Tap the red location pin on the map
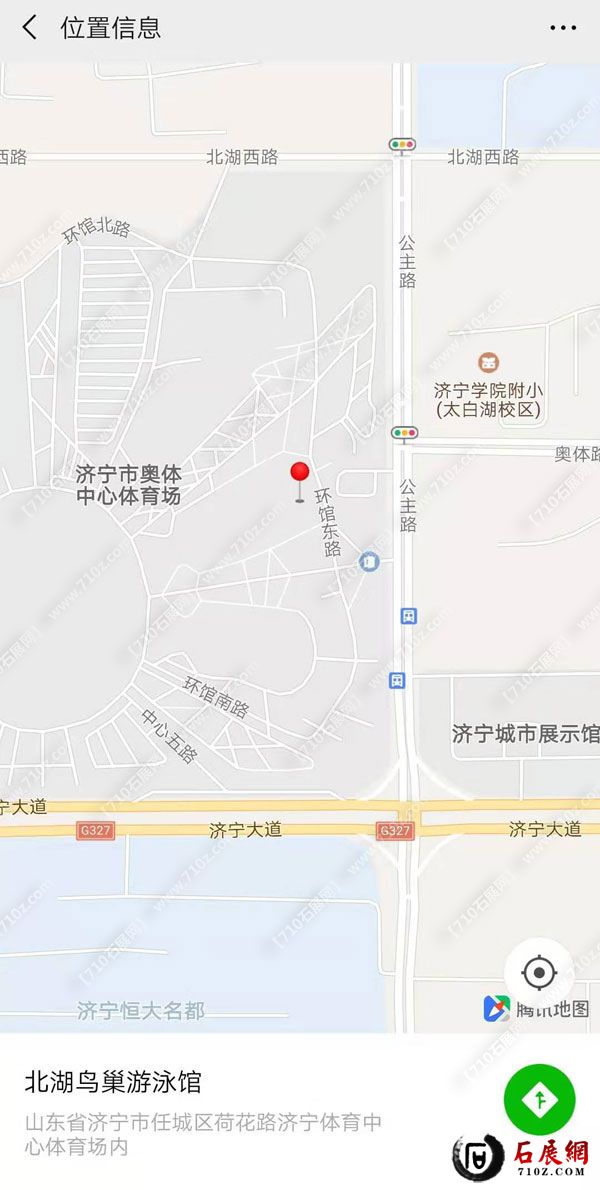600x1190 pixels. click(x=299, y=474)
